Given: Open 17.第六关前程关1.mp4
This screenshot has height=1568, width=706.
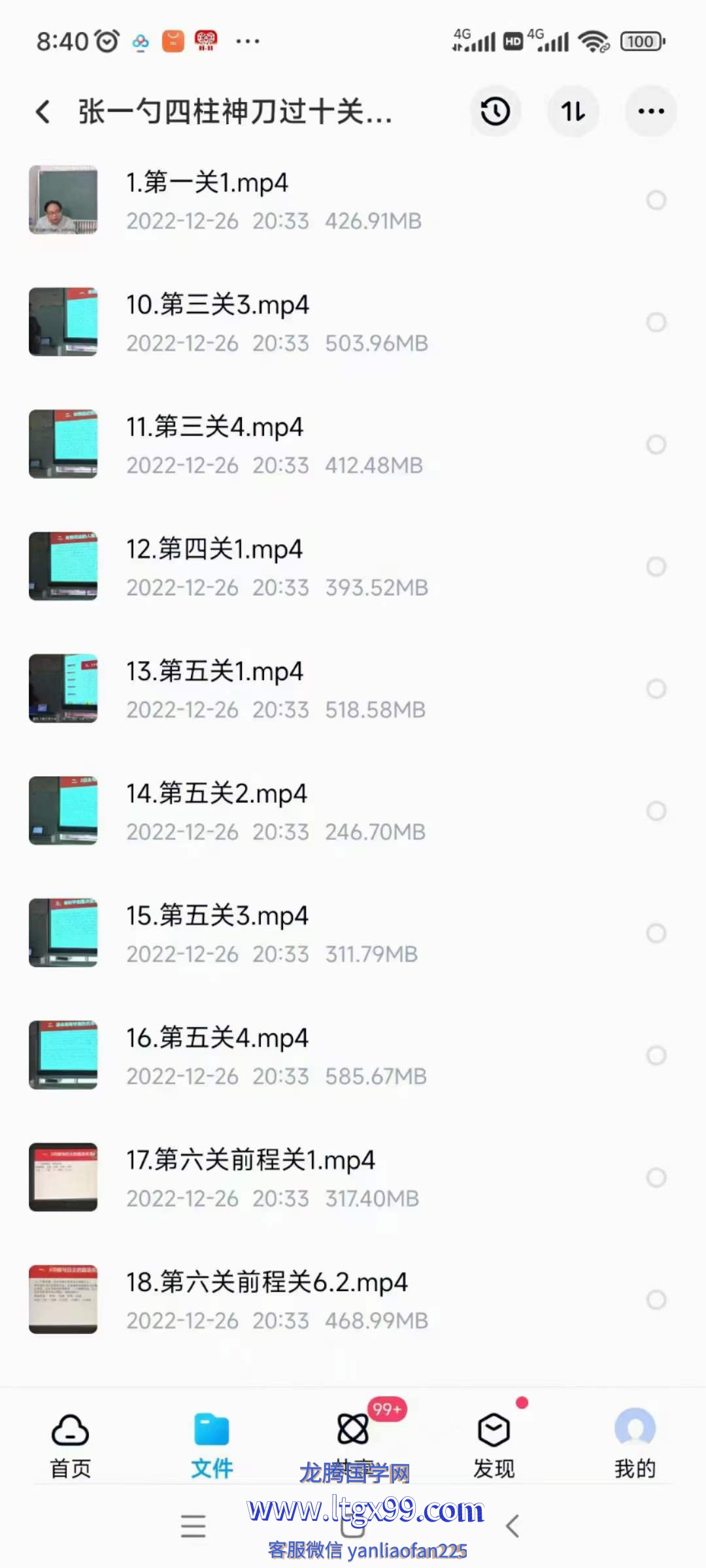Looking at the screenshot, I should coord(353,1177).
